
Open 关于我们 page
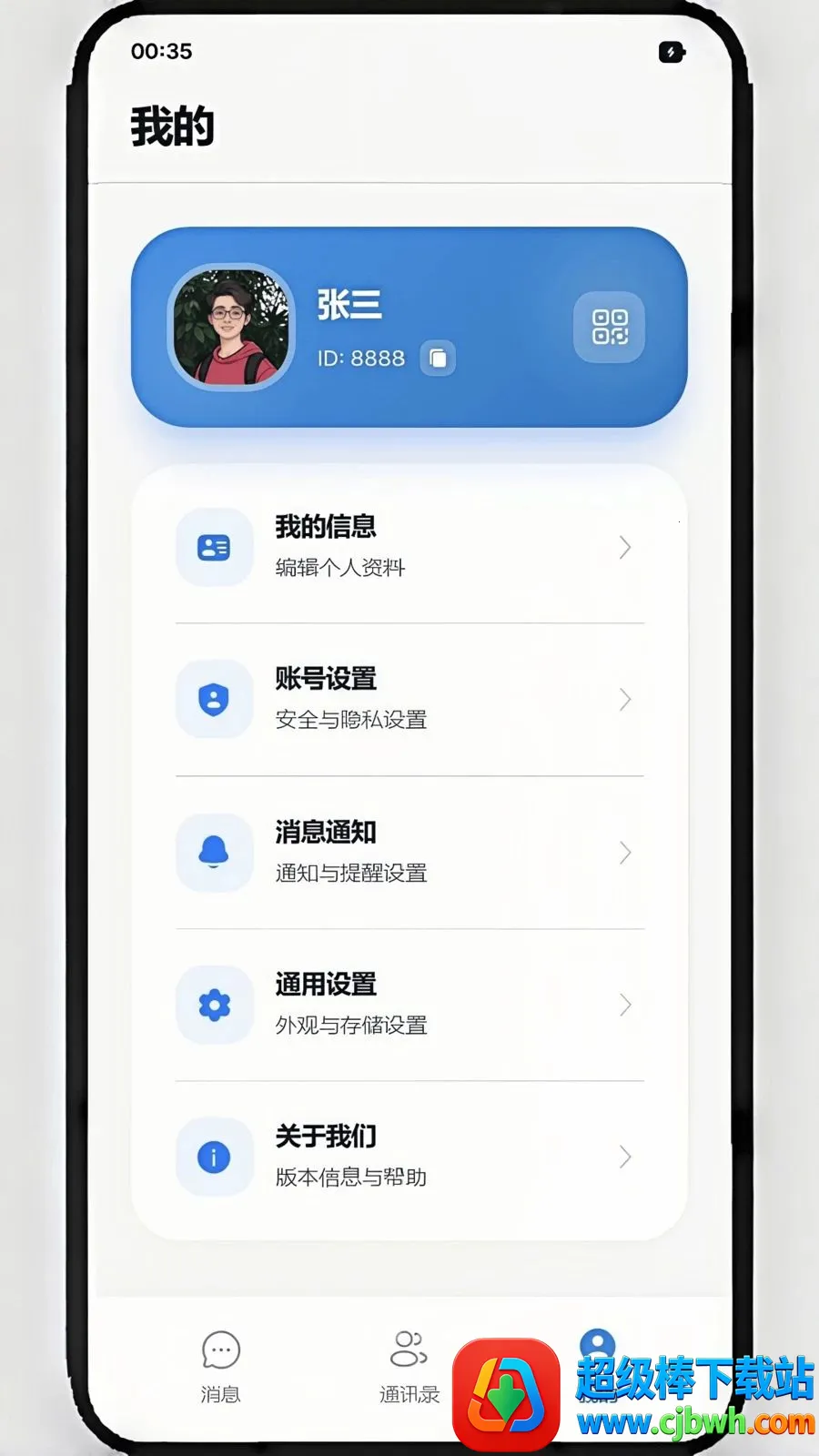tap(409, 1158)
